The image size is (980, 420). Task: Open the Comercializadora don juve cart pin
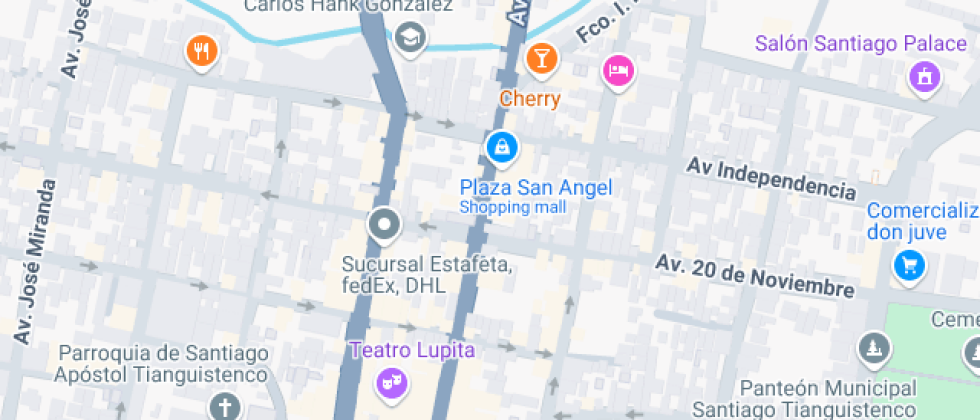(x=909, y=265)
